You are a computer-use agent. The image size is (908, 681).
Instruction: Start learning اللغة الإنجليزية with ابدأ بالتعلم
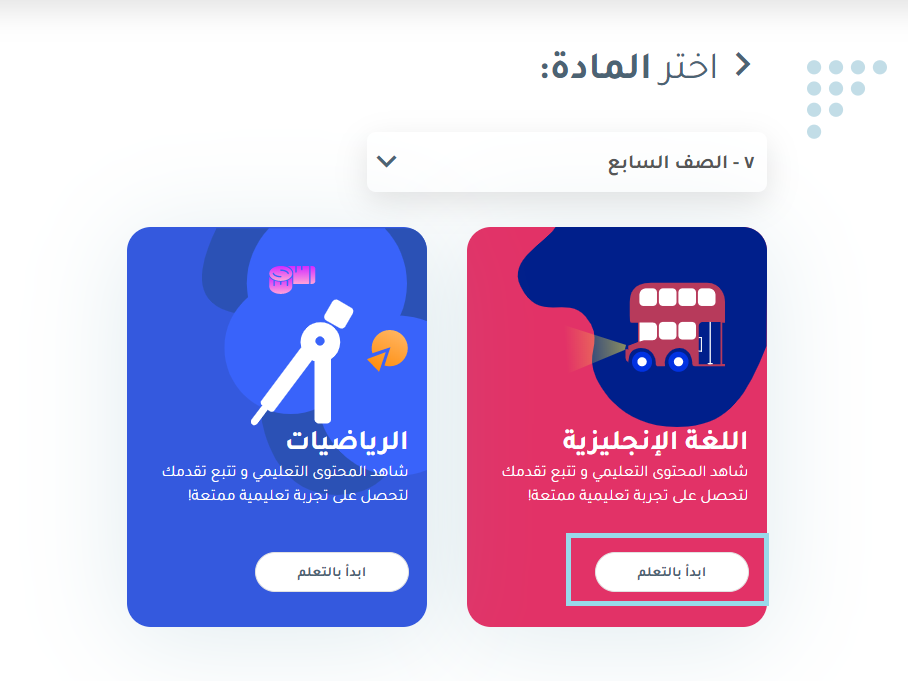671,572
